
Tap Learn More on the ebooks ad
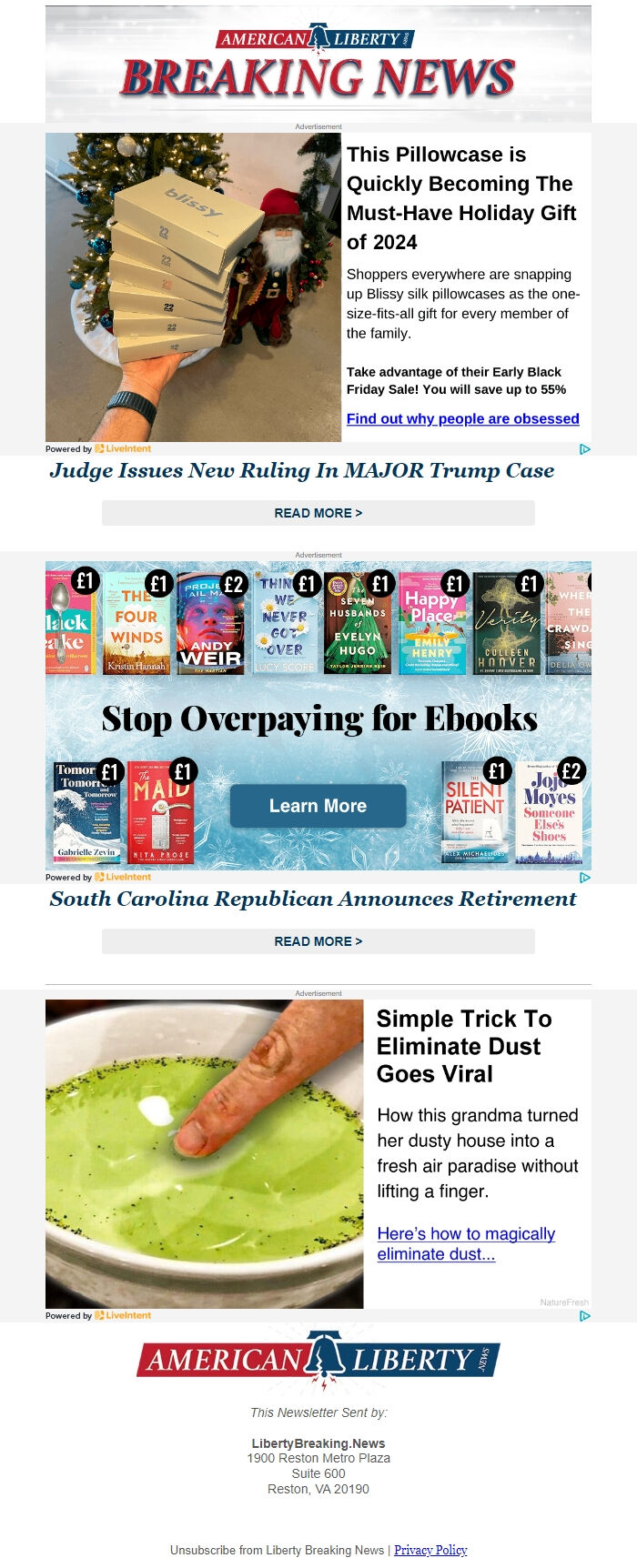point(318,806)
